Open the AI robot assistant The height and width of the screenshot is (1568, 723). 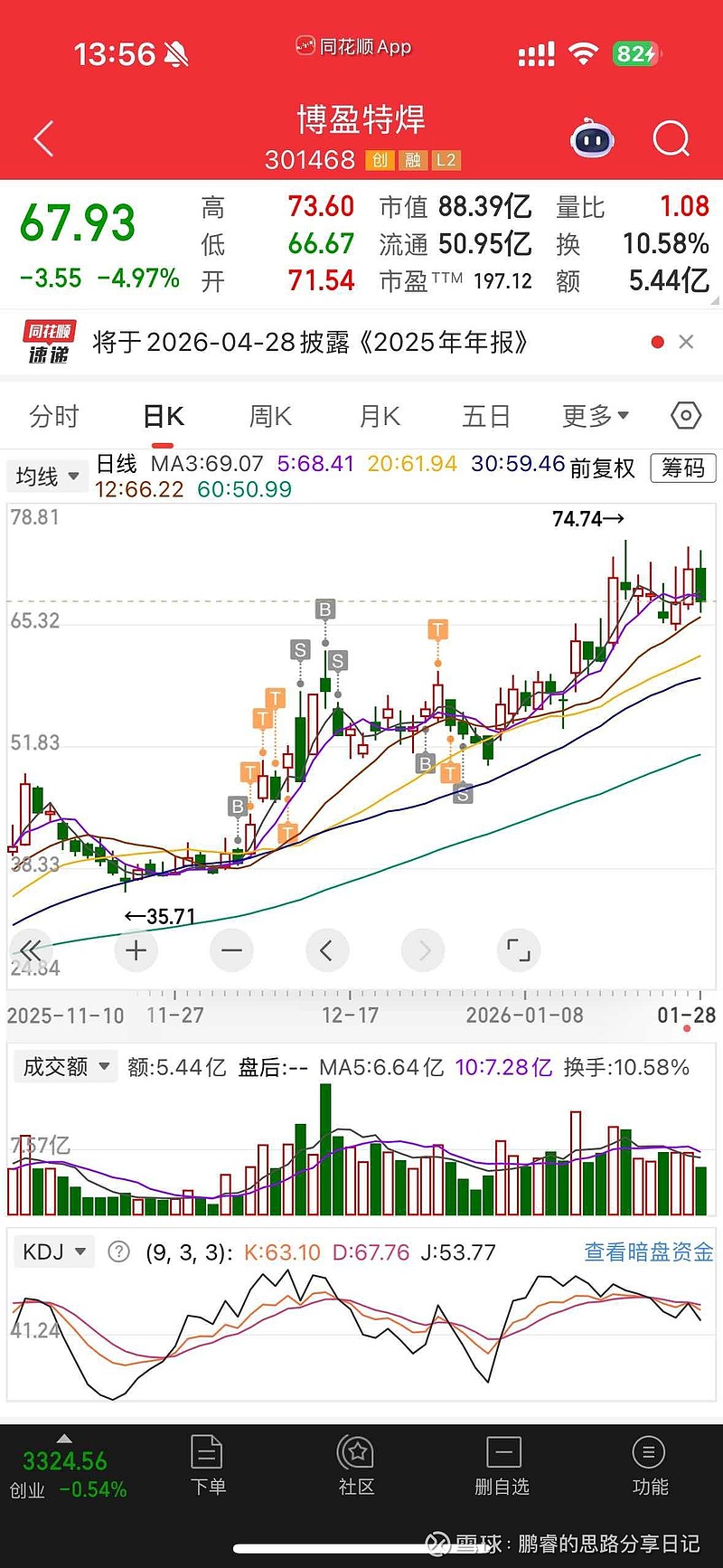point(593,139)
